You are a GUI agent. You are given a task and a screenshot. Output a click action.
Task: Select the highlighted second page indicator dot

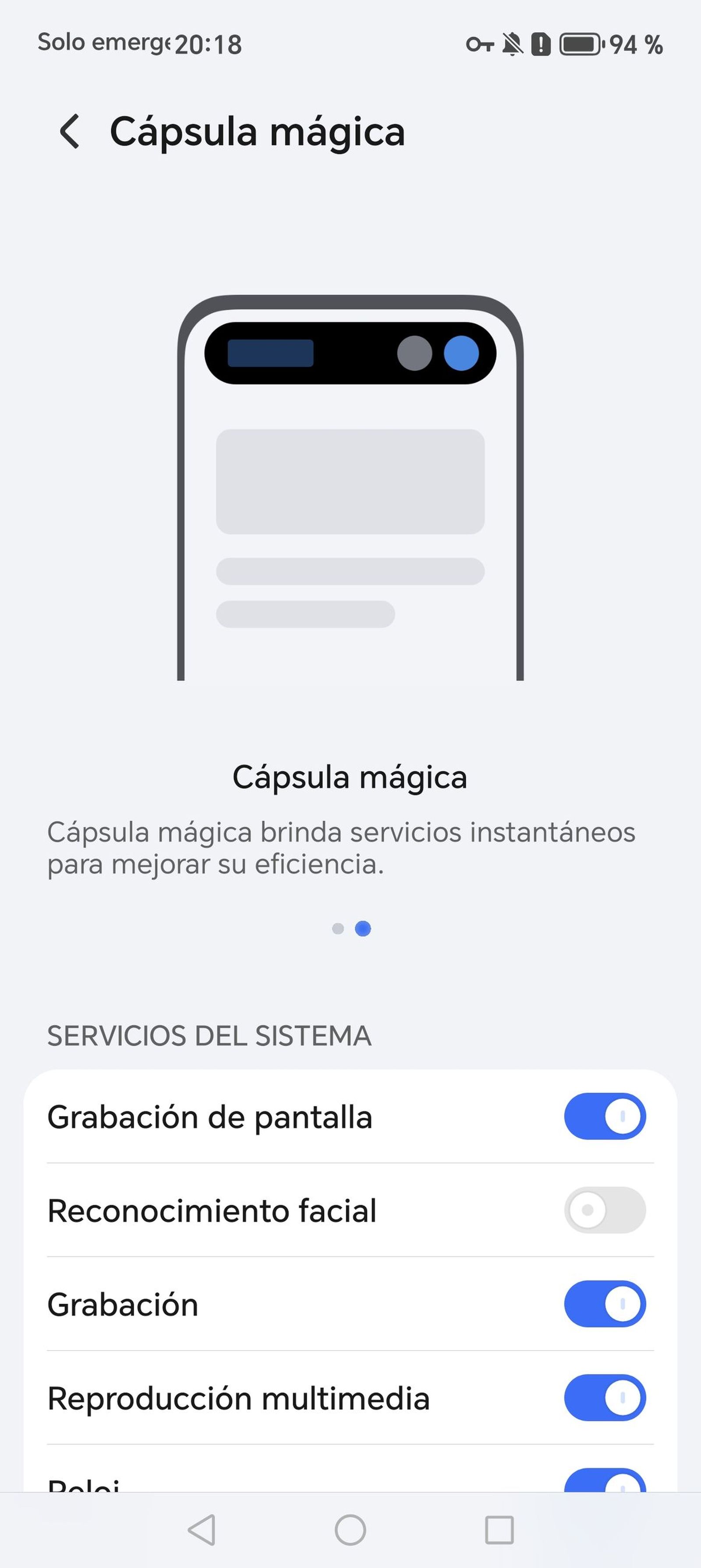click(x=363, y=928)
